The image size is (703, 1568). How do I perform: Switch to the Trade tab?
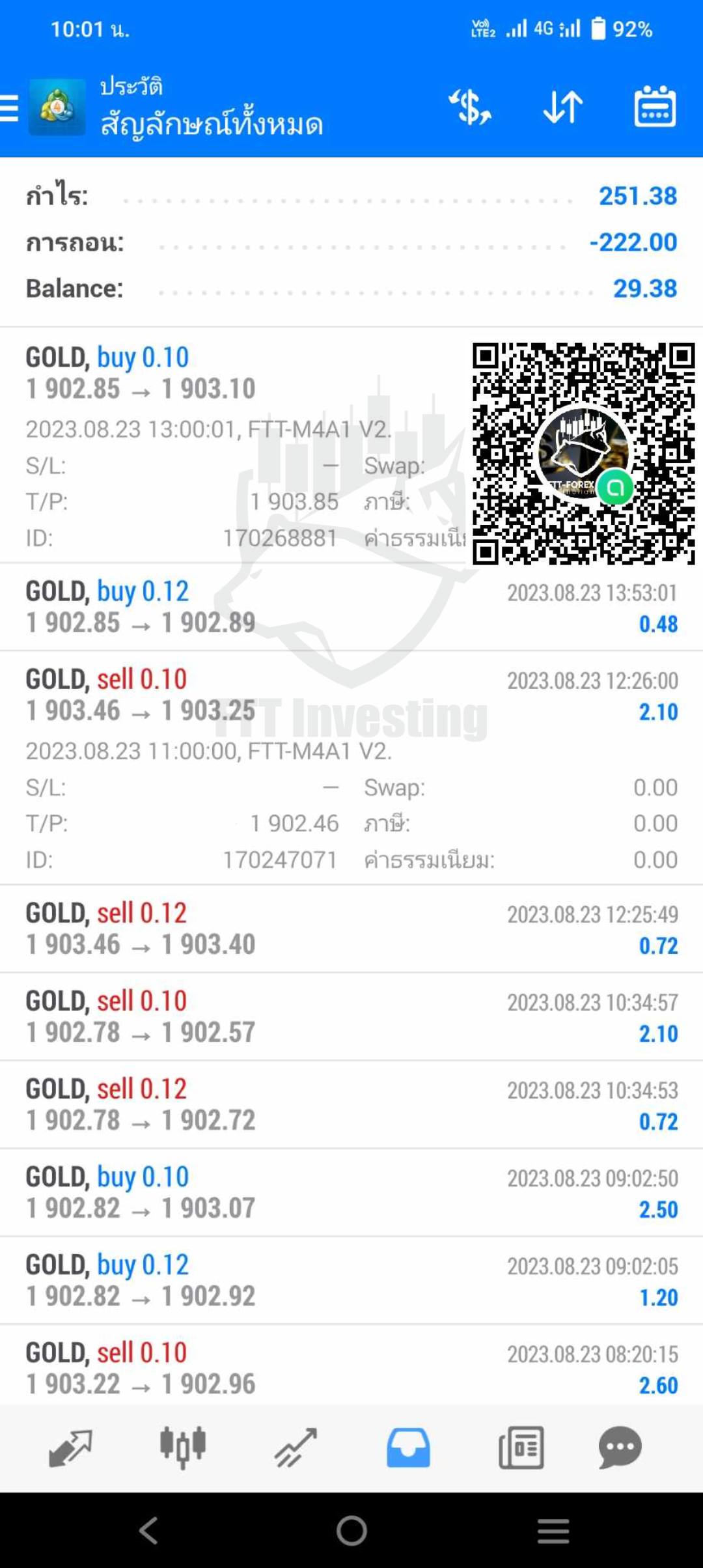coord(296,1448)
